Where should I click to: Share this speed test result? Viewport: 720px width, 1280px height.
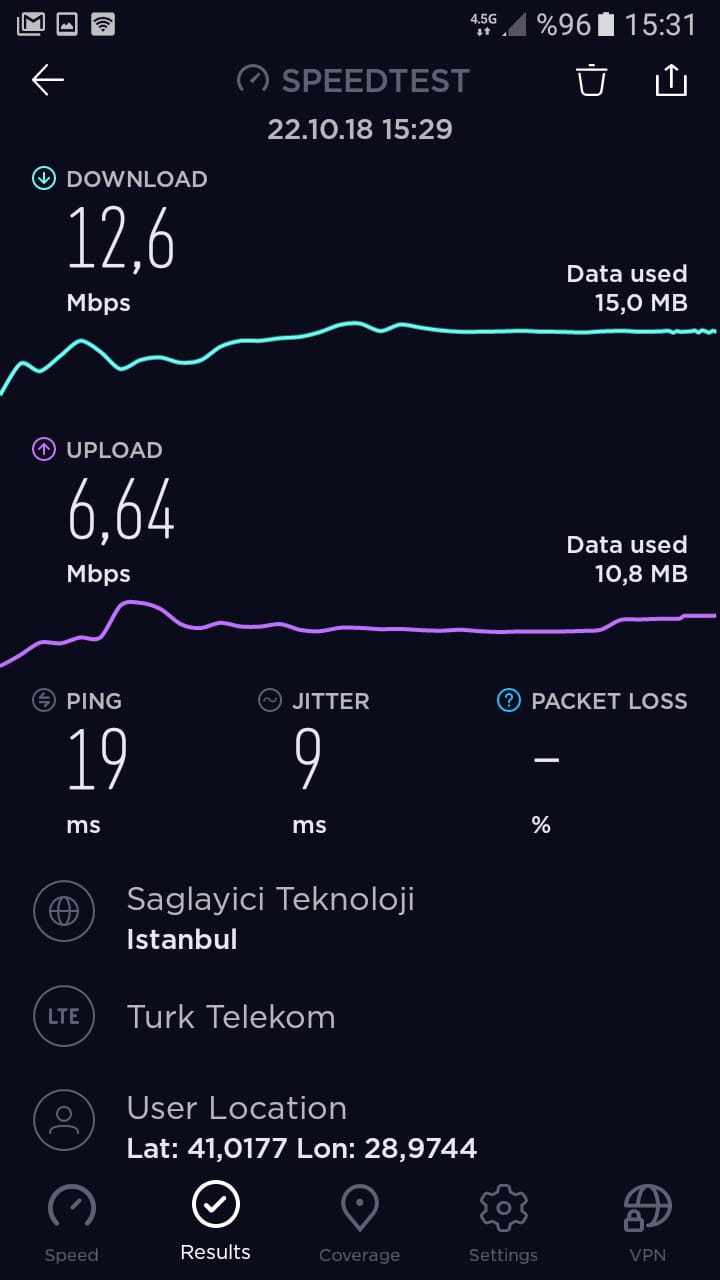[671, 80]
